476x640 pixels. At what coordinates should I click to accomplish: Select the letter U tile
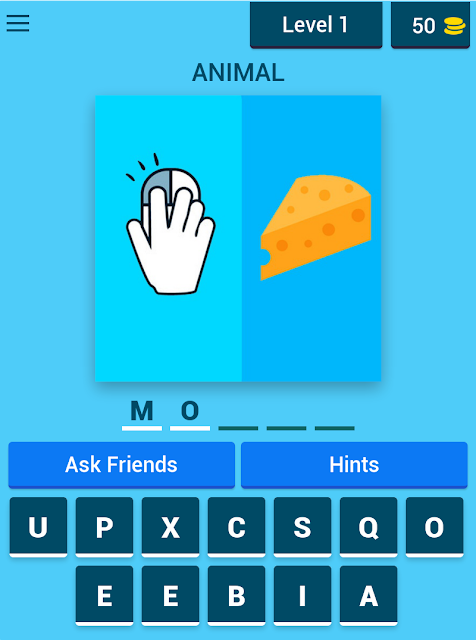38,527
